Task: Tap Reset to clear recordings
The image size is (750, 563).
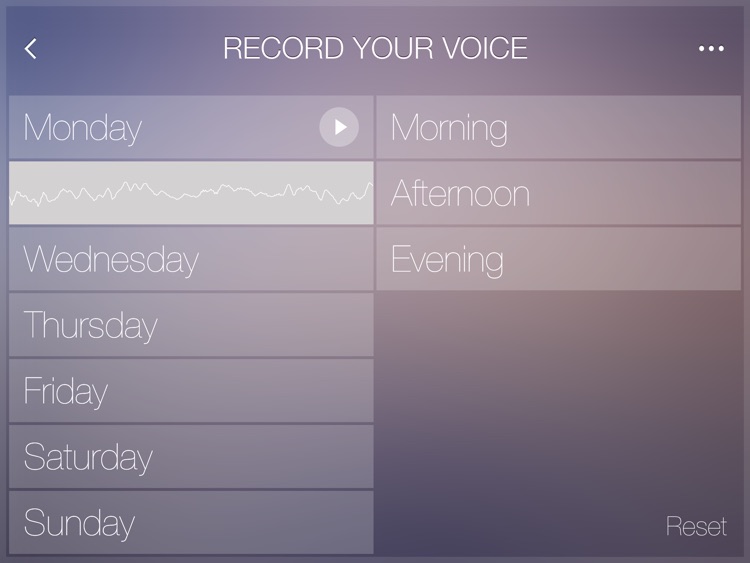Action: click(x=696, y=526)
